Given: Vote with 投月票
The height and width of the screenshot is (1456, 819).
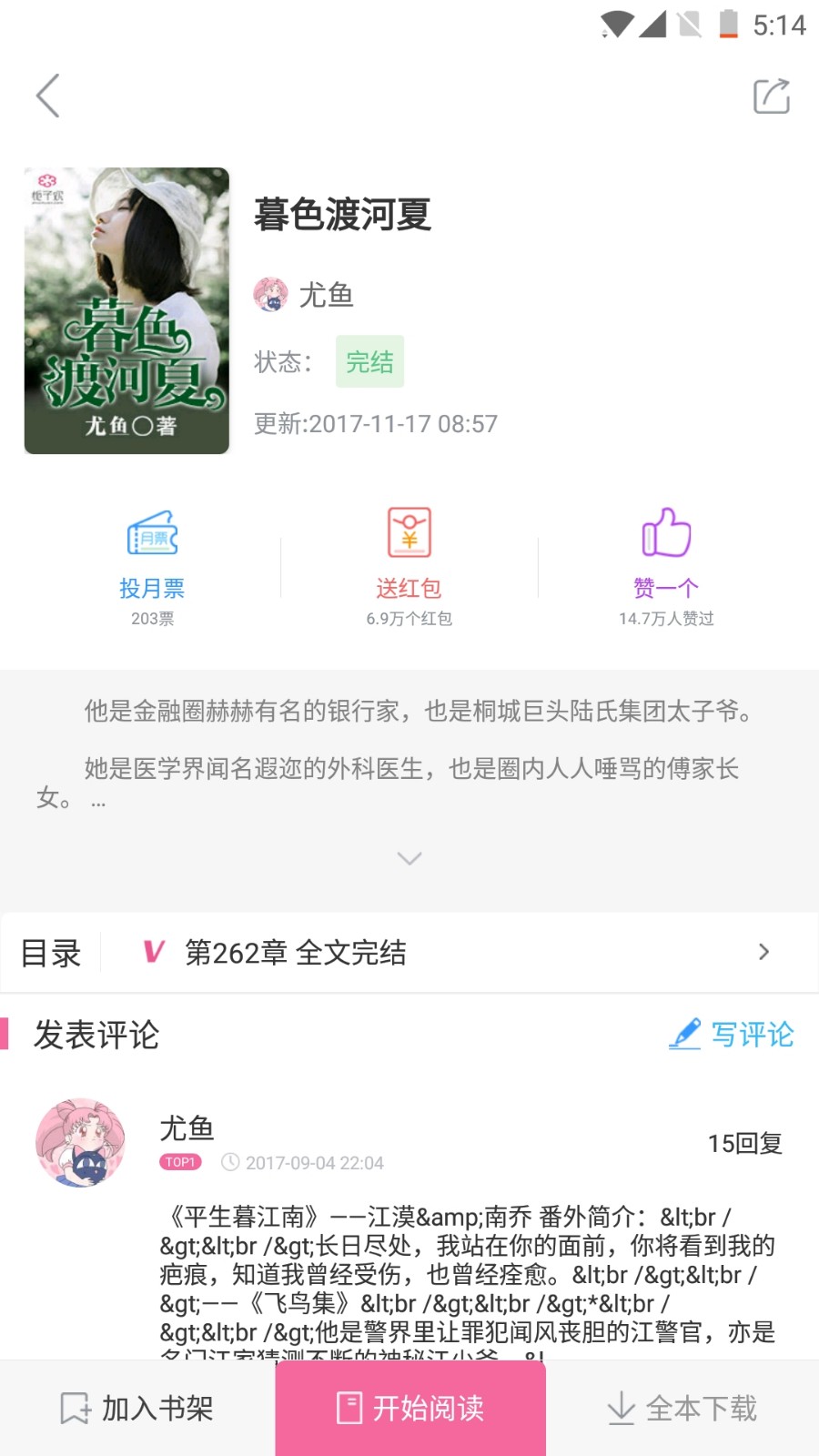Looking at the screenshot, I should pyautogui.click(x=152, y=566).
